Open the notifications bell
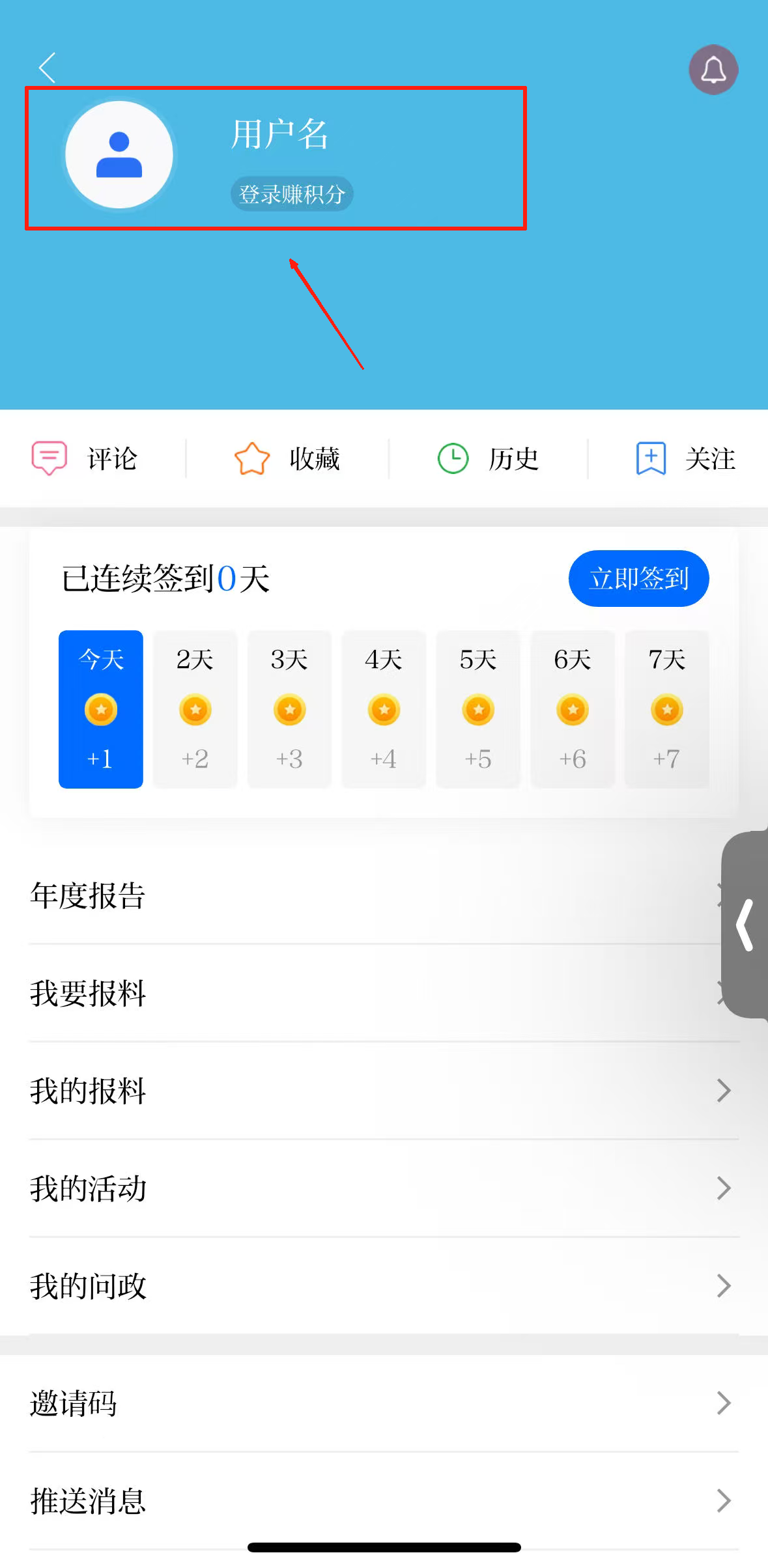Screen dimensions: 768x1568 point(713,70)
